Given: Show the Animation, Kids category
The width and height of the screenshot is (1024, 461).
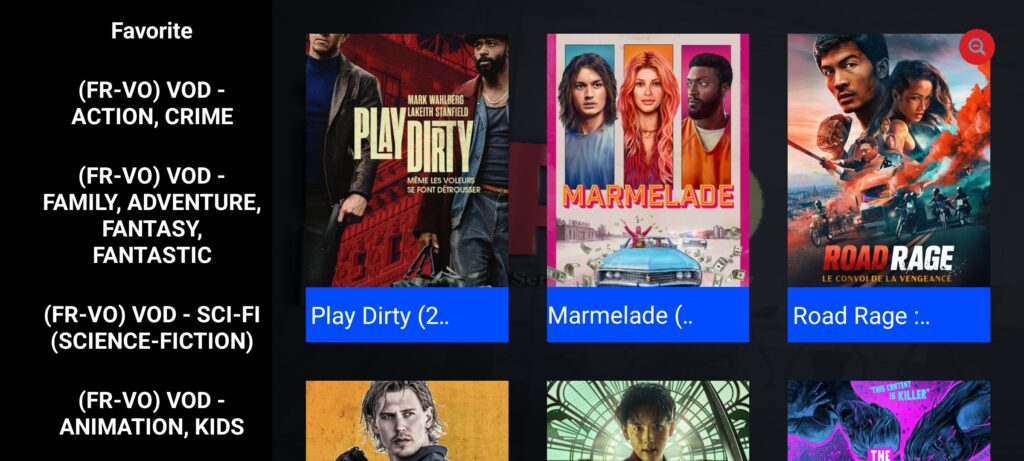Looking at the screenshot, I should [x=152, y=414].
